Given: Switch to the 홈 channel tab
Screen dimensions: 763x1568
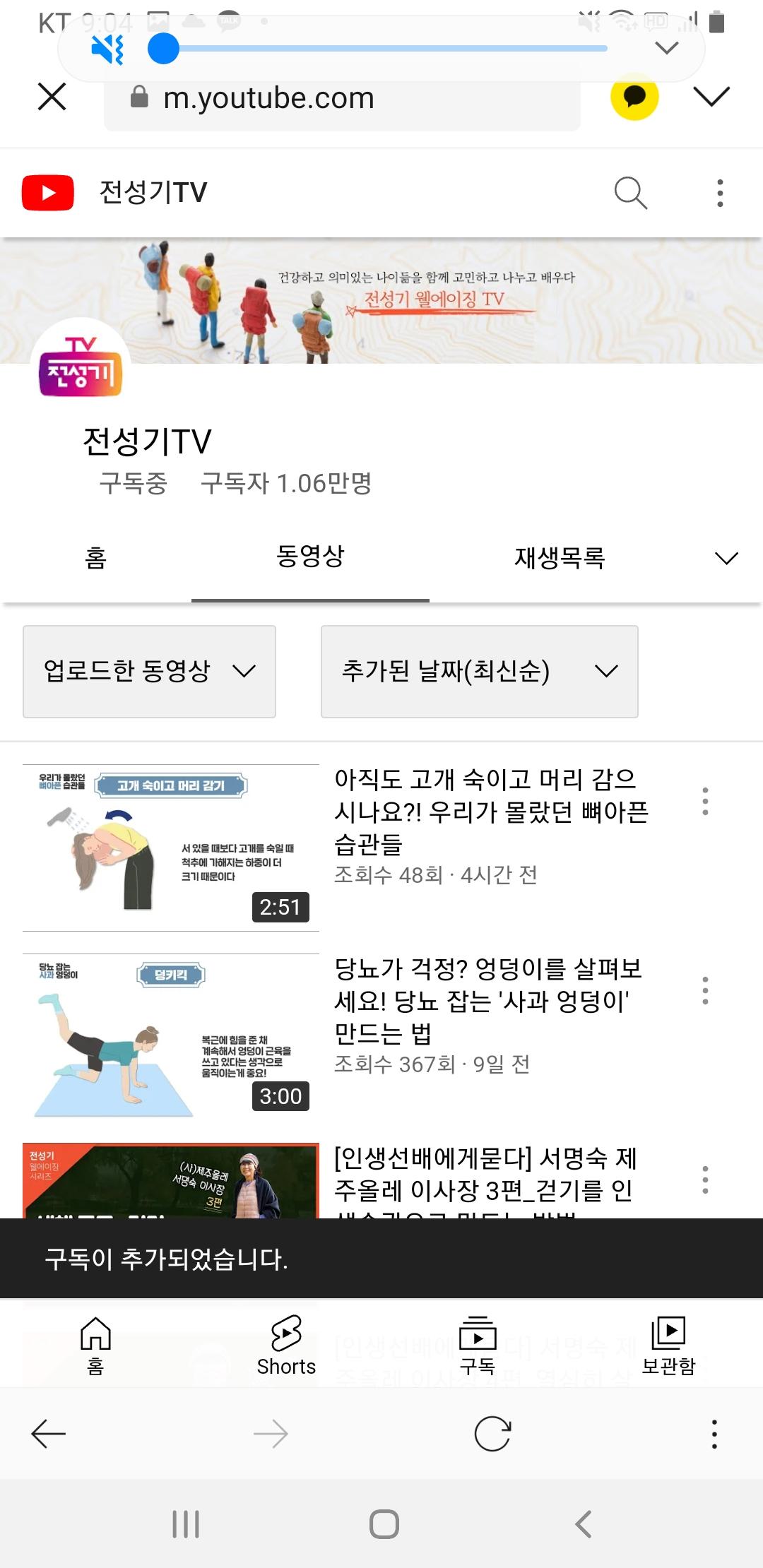Looking at the screenshot, I should [x=95, y=558].
